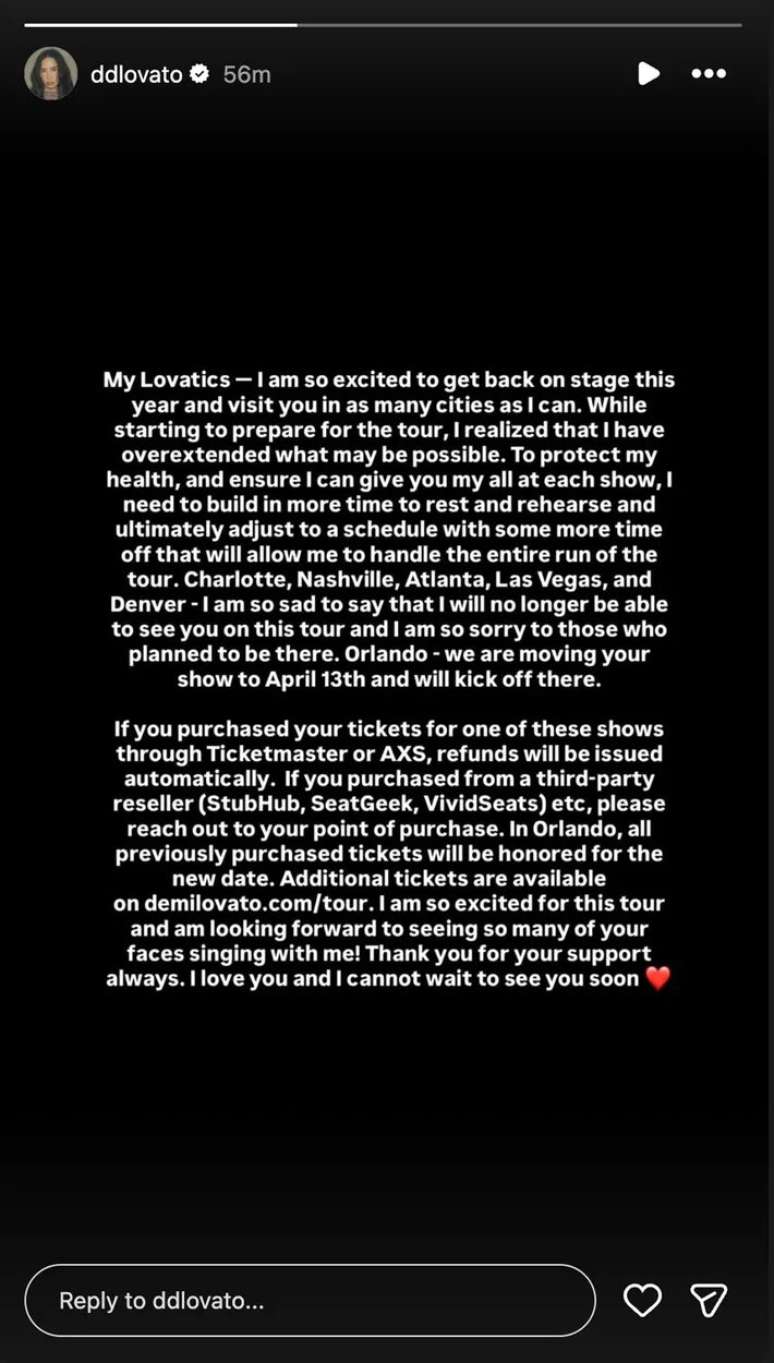Tap the red heart emoji ending the message
This screenshot has width=774, height=1363.
point(658,978)
